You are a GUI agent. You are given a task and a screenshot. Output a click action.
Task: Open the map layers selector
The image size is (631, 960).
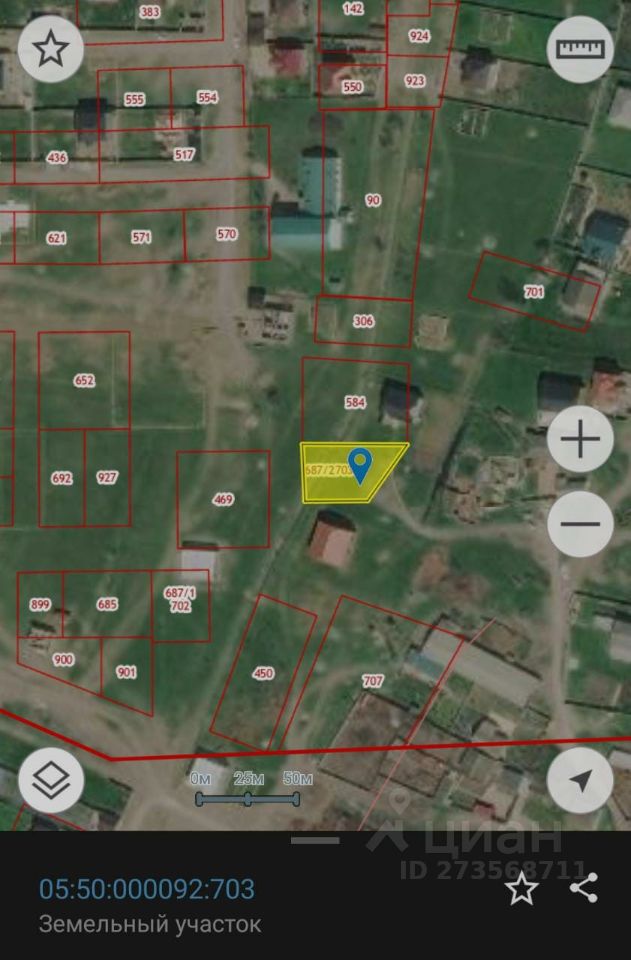pos(50,782)
